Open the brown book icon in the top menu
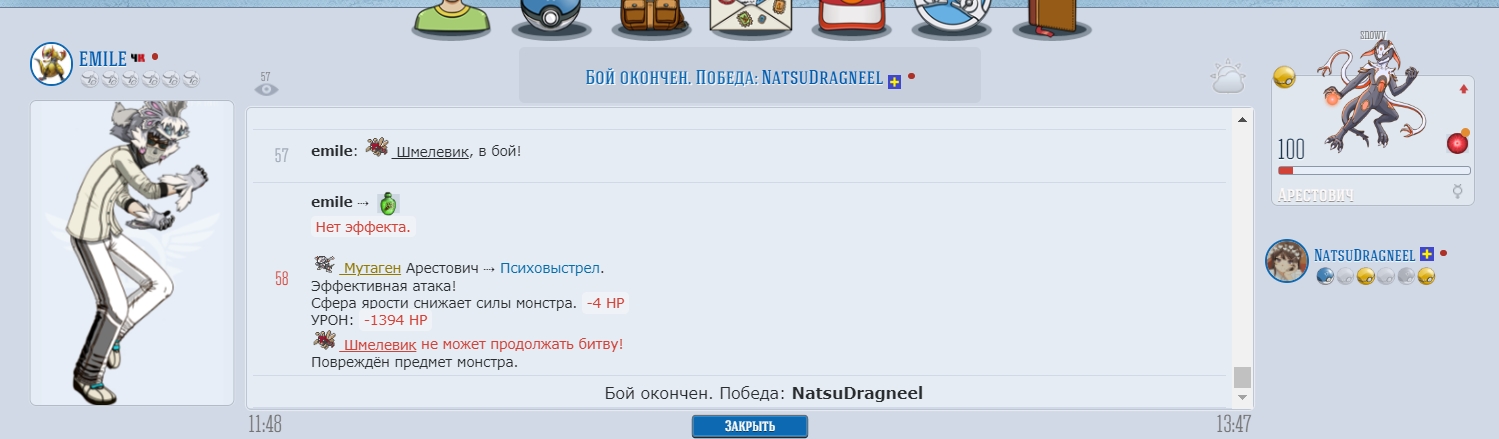 pos(1052,18)
